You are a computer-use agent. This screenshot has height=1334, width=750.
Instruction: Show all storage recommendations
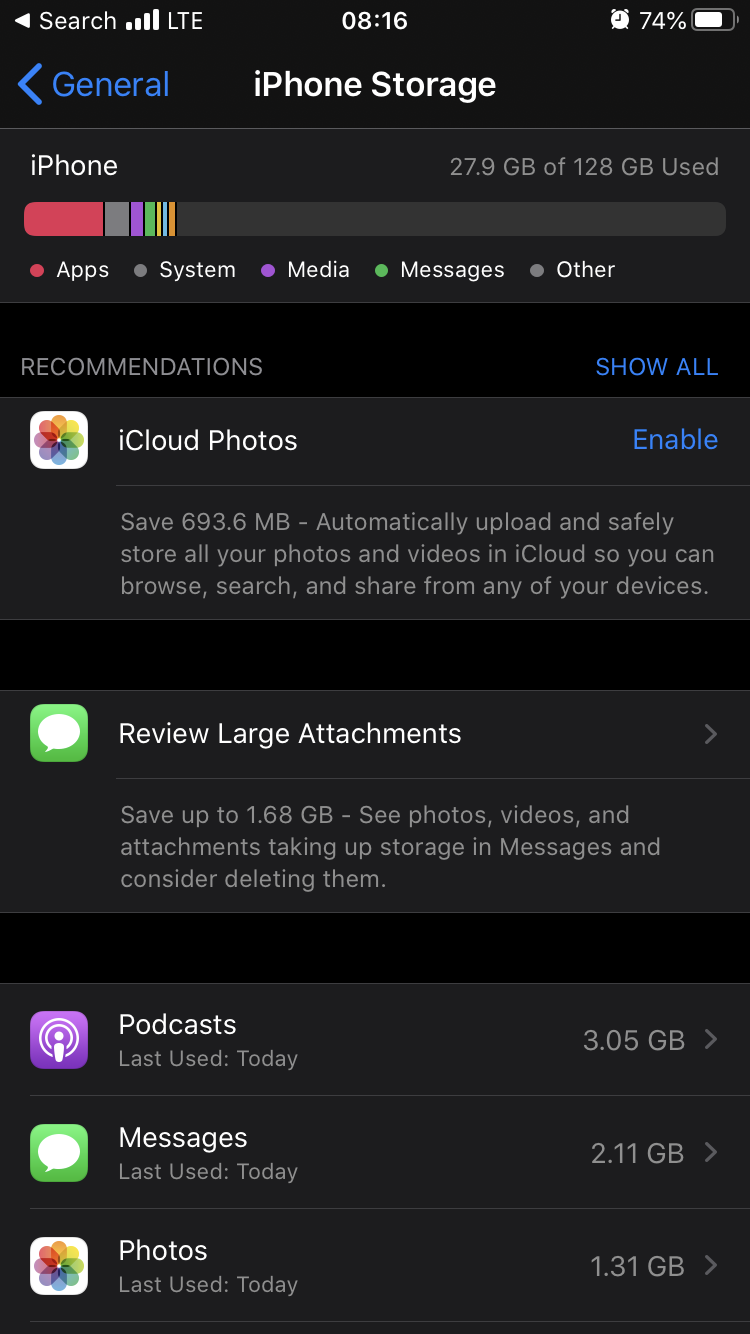click(x=656, y=367)
